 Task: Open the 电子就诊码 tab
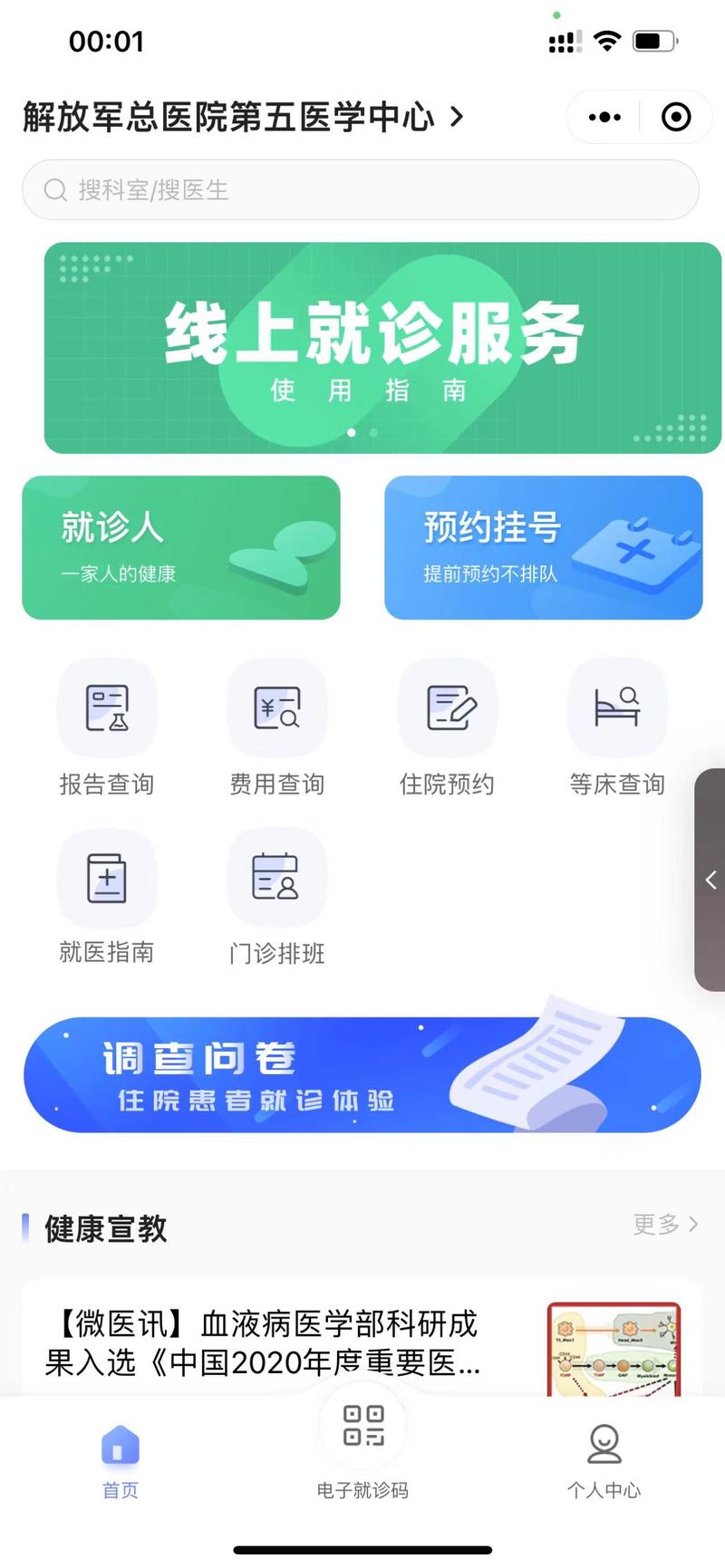coord(362,1449)
